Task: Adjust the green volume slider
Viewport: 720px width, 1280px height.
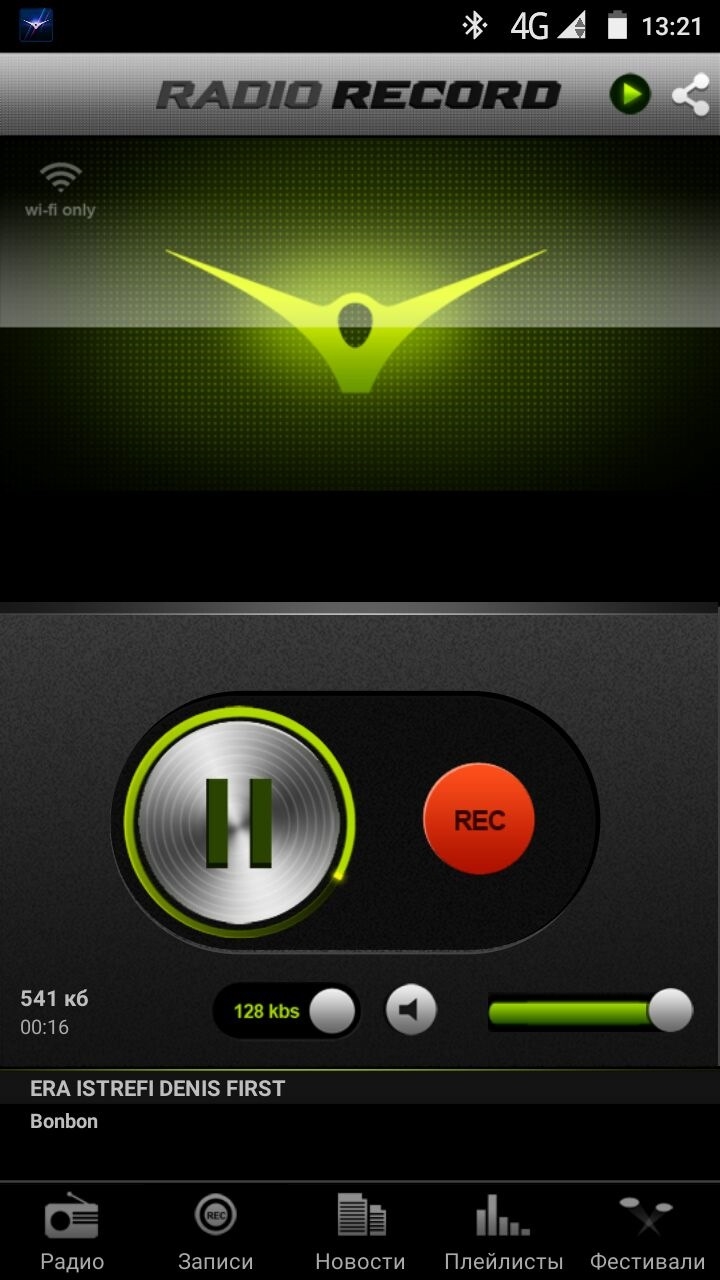Action: point(670,1011)
